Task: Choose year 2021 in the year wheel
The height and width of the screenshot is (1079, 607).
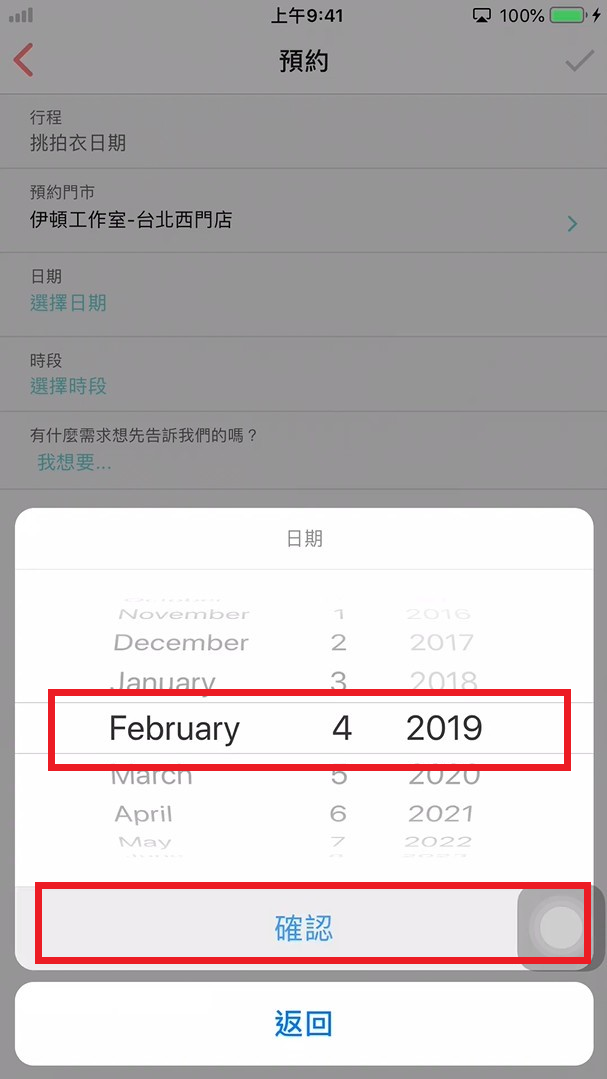Action: (441, 813)
